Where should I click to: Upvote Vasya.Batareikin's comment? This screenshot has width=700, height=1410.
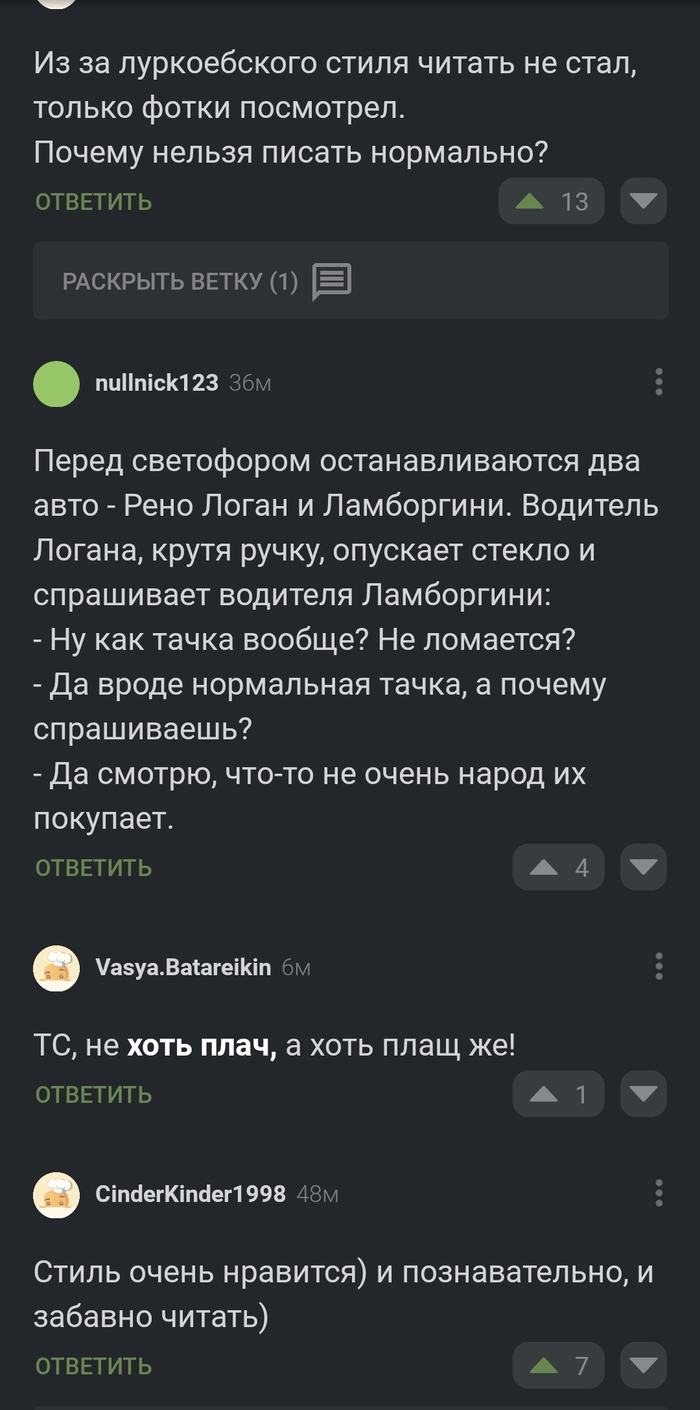[x=558, y=1095]
